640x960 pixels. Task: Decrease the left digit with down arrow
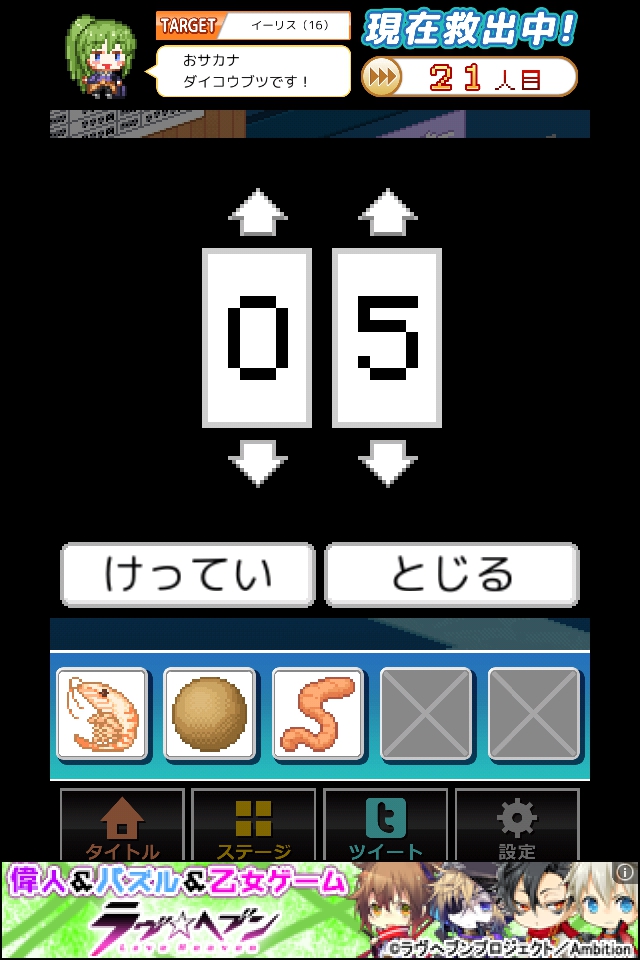[258, 463]
